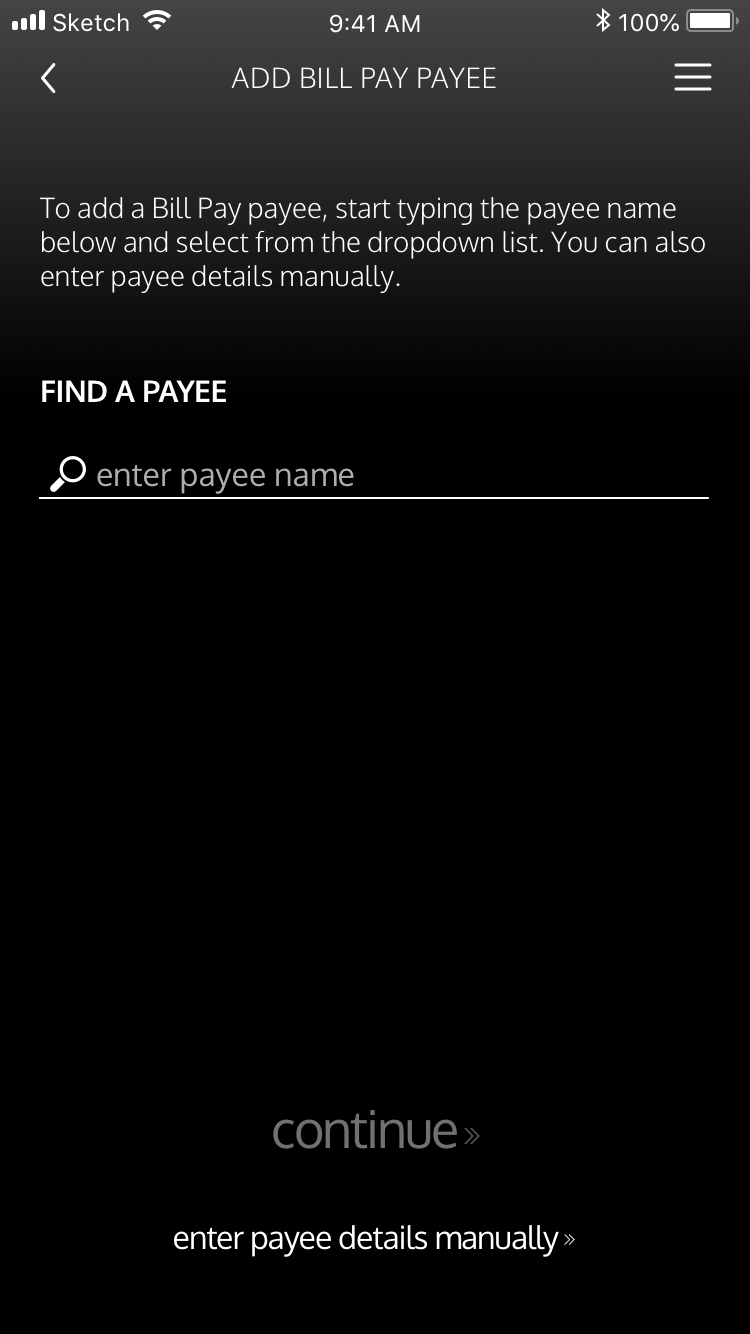750x1334 pixels.
Task: Tap the continue button
Action: click(375, 1131)
